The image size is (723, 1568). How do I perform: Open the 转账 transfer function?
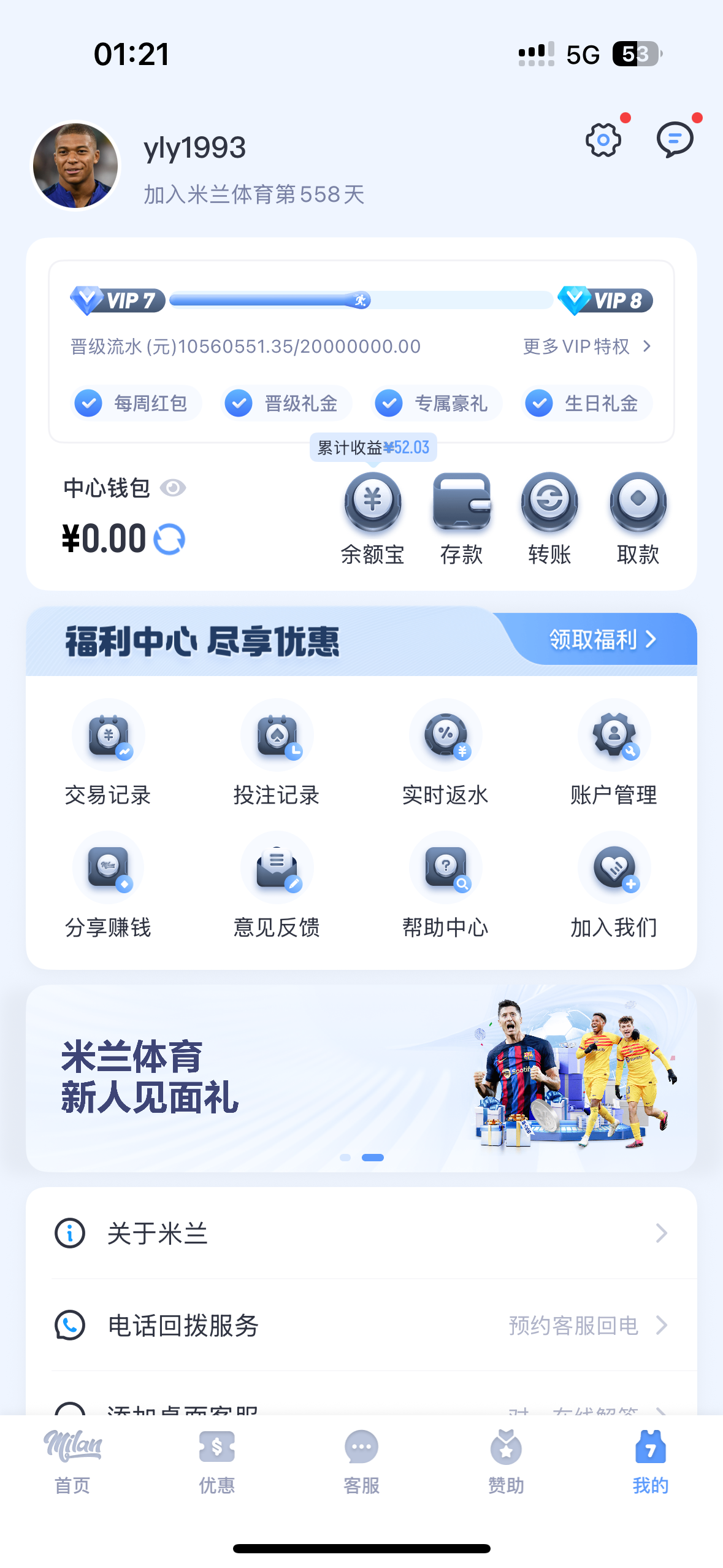(x=549, y=515)
